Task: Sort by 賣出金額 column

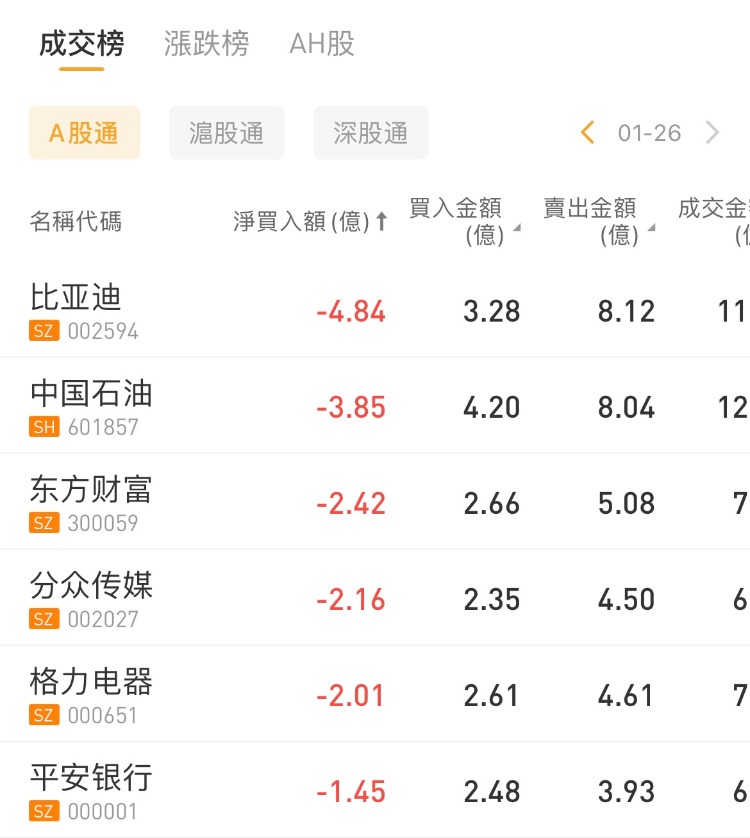Action: (599, 221)
